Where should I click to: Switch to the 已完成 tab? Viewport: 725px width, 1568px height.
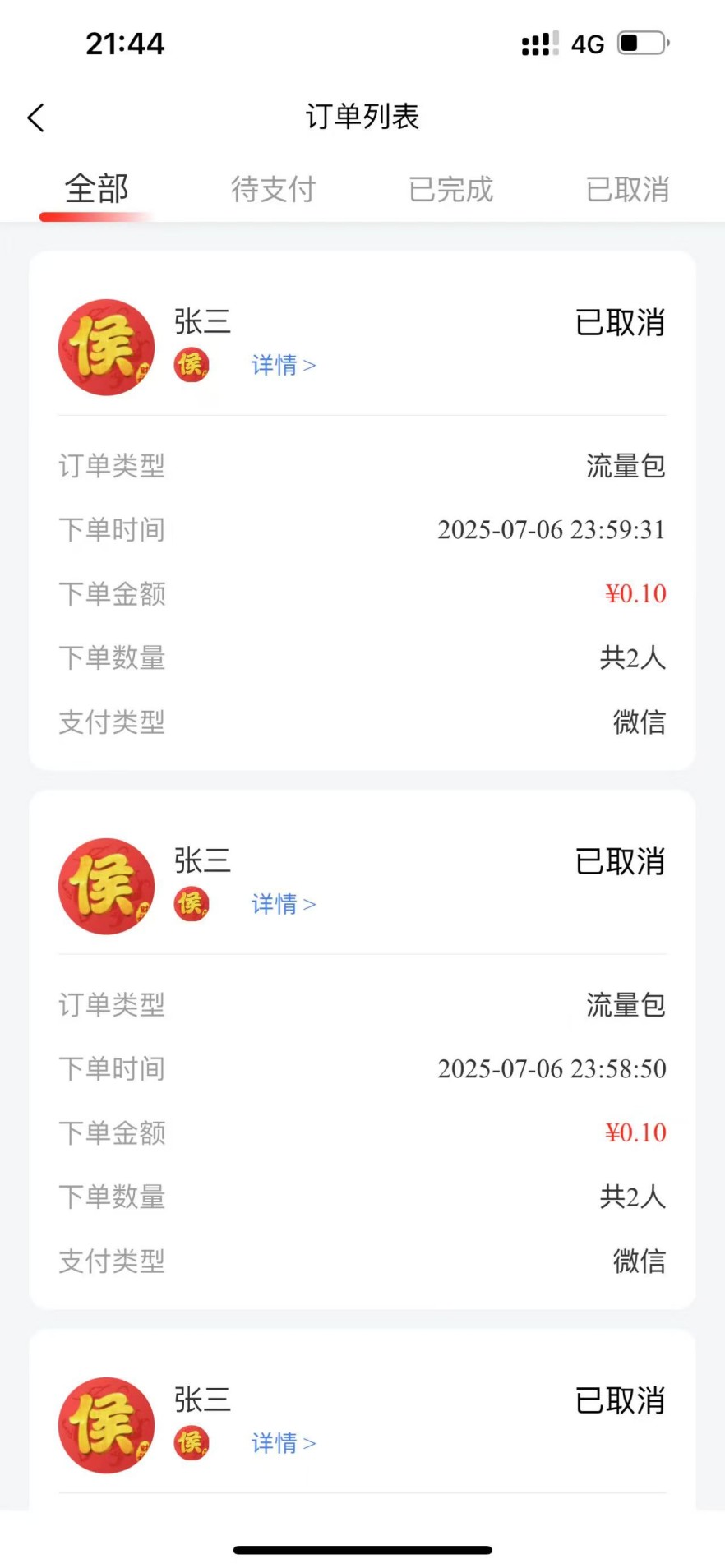click(x=450, y=189)
